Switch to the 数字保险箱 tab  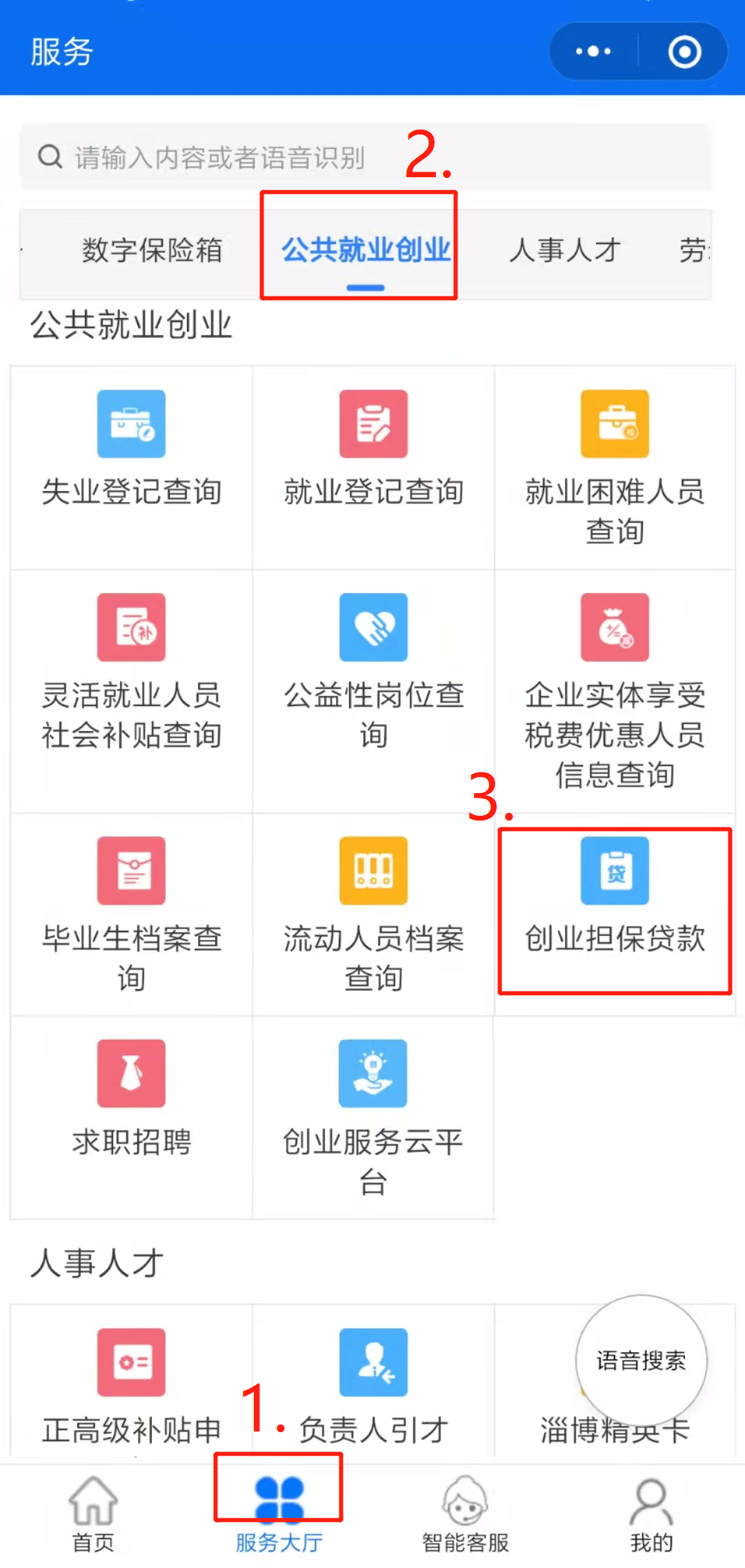(152, 250)
